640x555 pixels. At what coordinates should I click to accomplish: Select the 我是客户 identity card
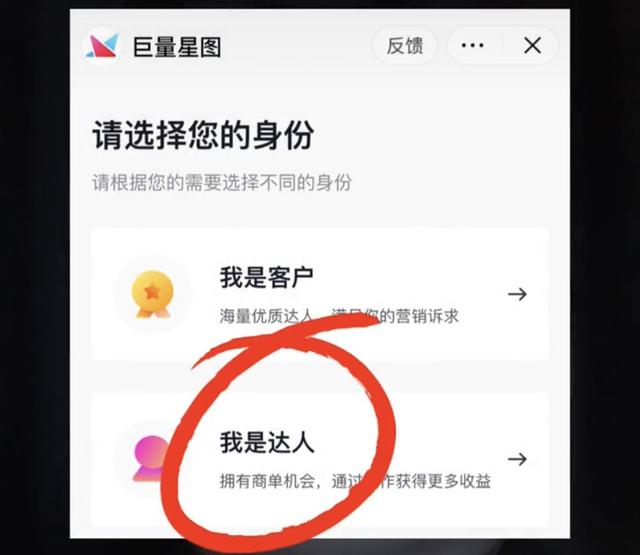coord(320,294)
